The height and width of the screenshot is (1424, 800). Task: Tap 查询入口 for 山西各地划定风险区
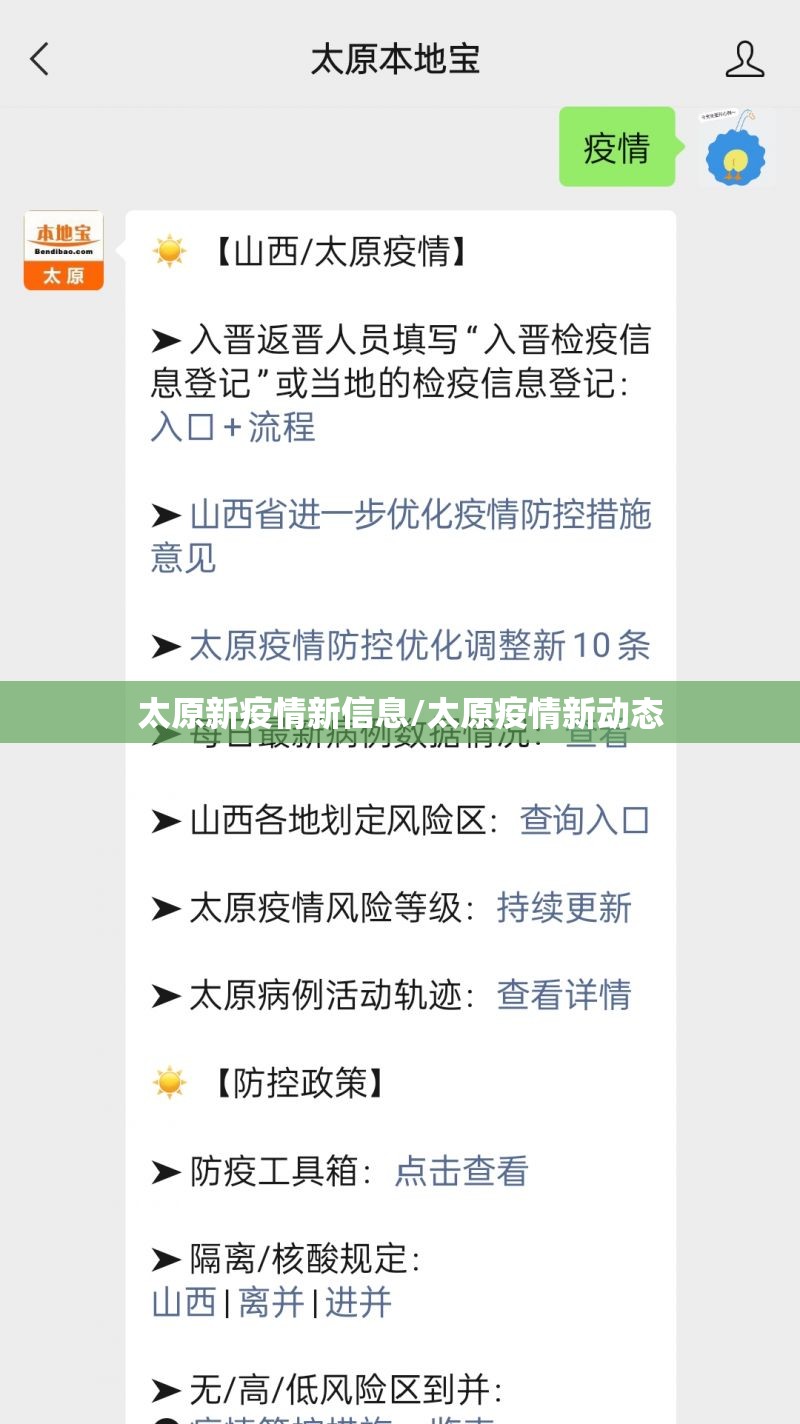pos(585,821)
